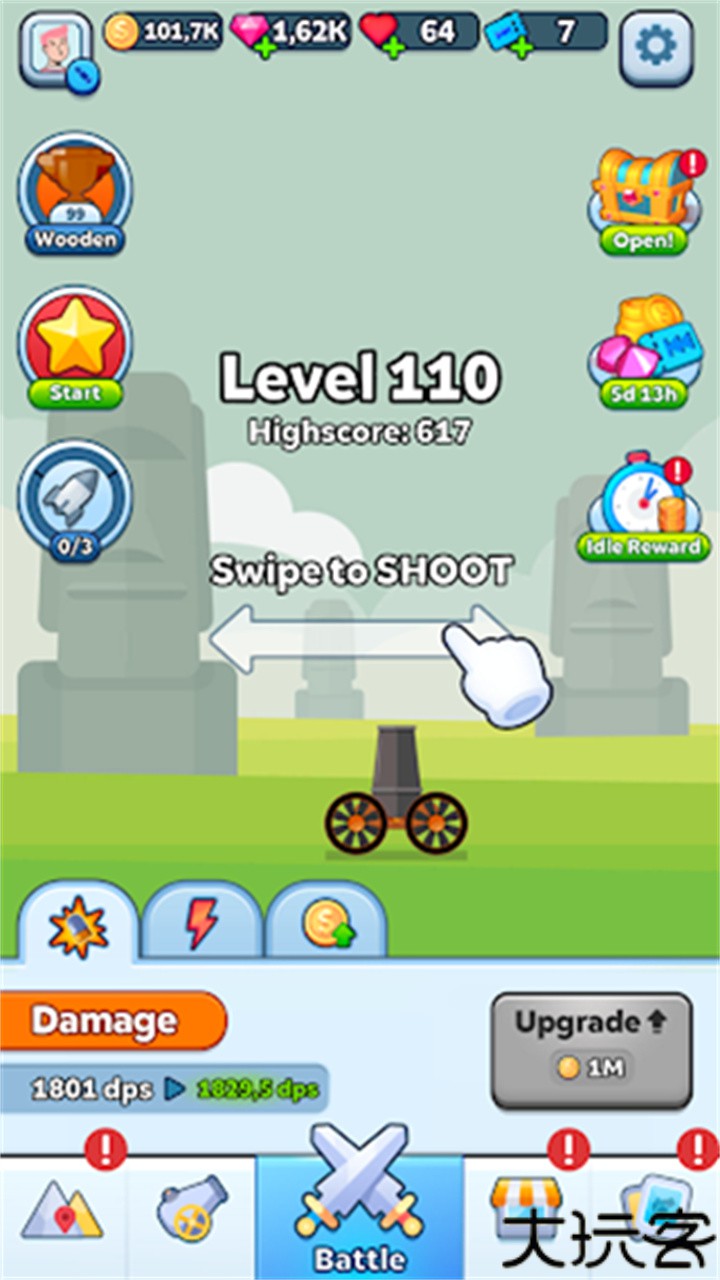This screenshot has width=720, height=1280.
Task: Upgrade Damage for 1M coins
Action: pyautogui.click(x=591, y=1050)
